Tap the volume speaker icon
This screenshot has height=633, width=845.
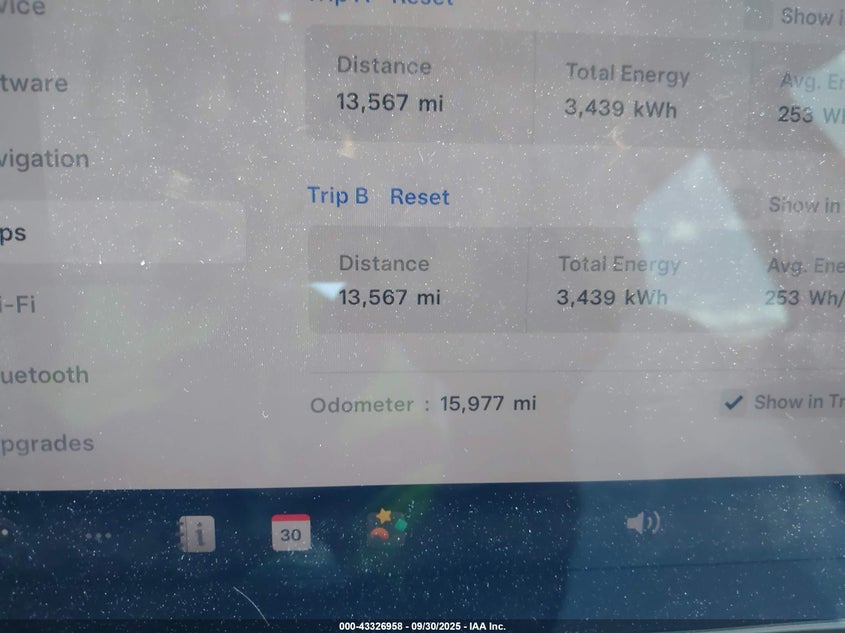click(642, 522)
